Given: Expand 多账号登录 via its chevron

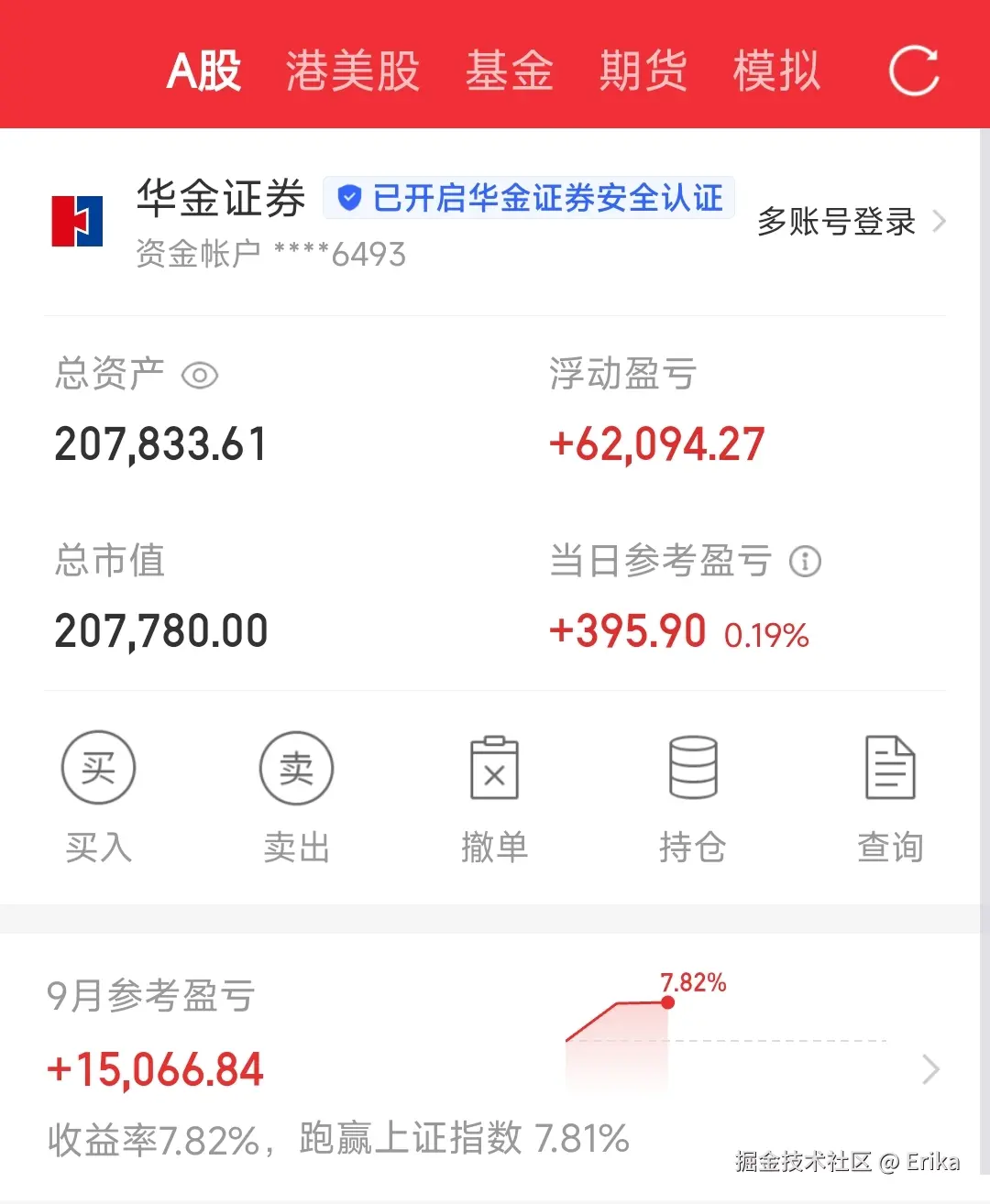Looking at the screenshot, I should pyautogui.click(x=937, y=221).
